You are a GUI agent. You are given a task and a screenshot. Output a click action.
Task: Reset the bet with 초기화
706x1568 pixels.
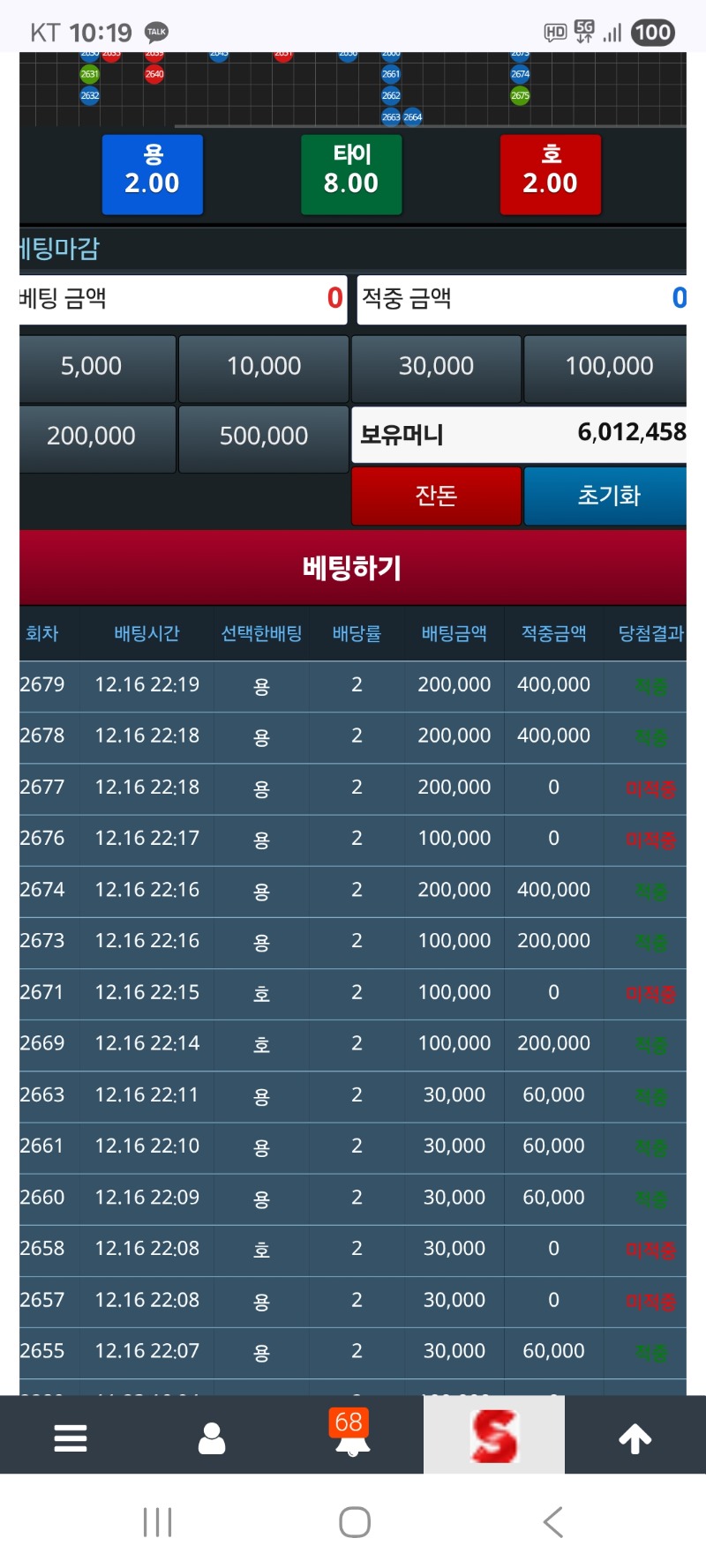point(607,496)
